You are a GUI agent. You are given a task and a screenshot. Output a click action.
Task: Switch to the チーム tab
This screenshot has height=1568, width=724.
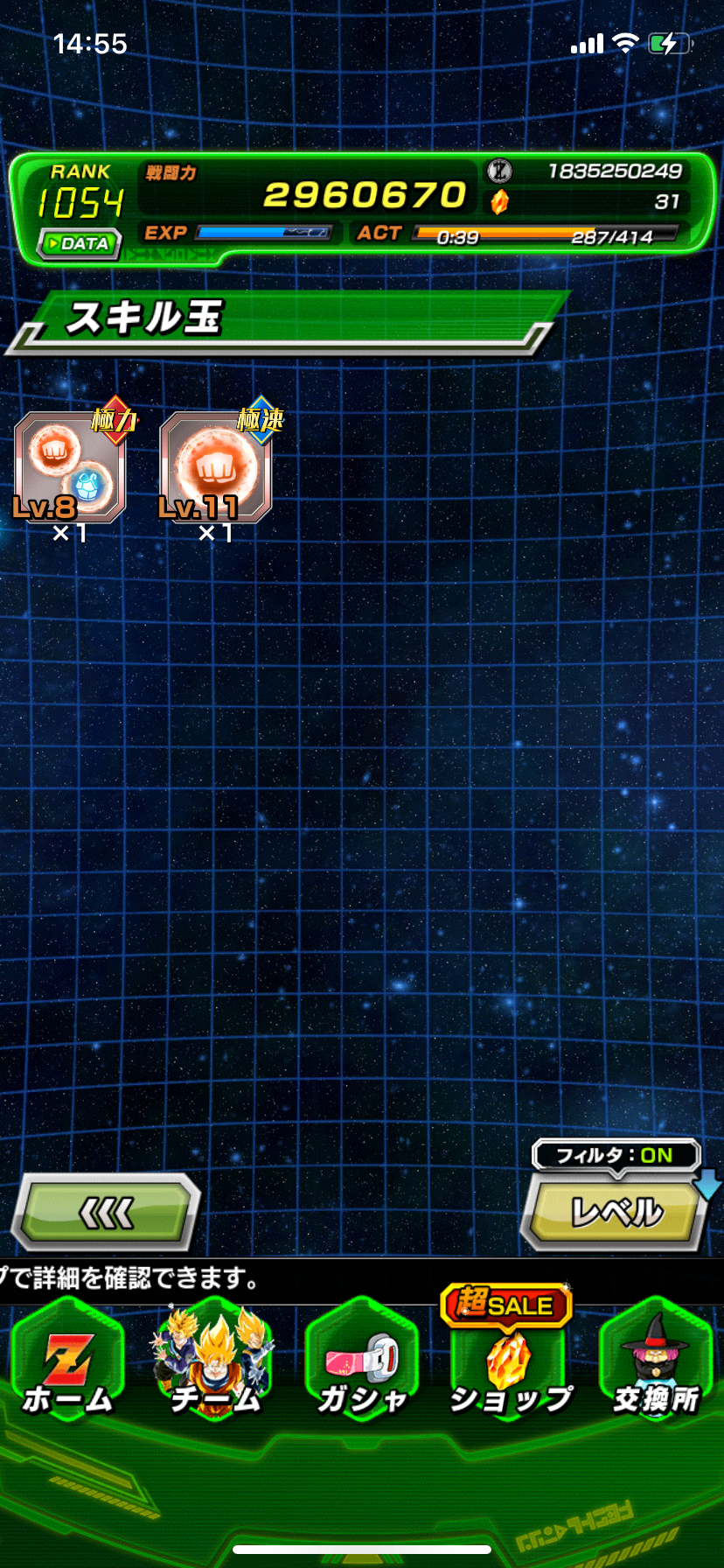tap(215, 1367)
